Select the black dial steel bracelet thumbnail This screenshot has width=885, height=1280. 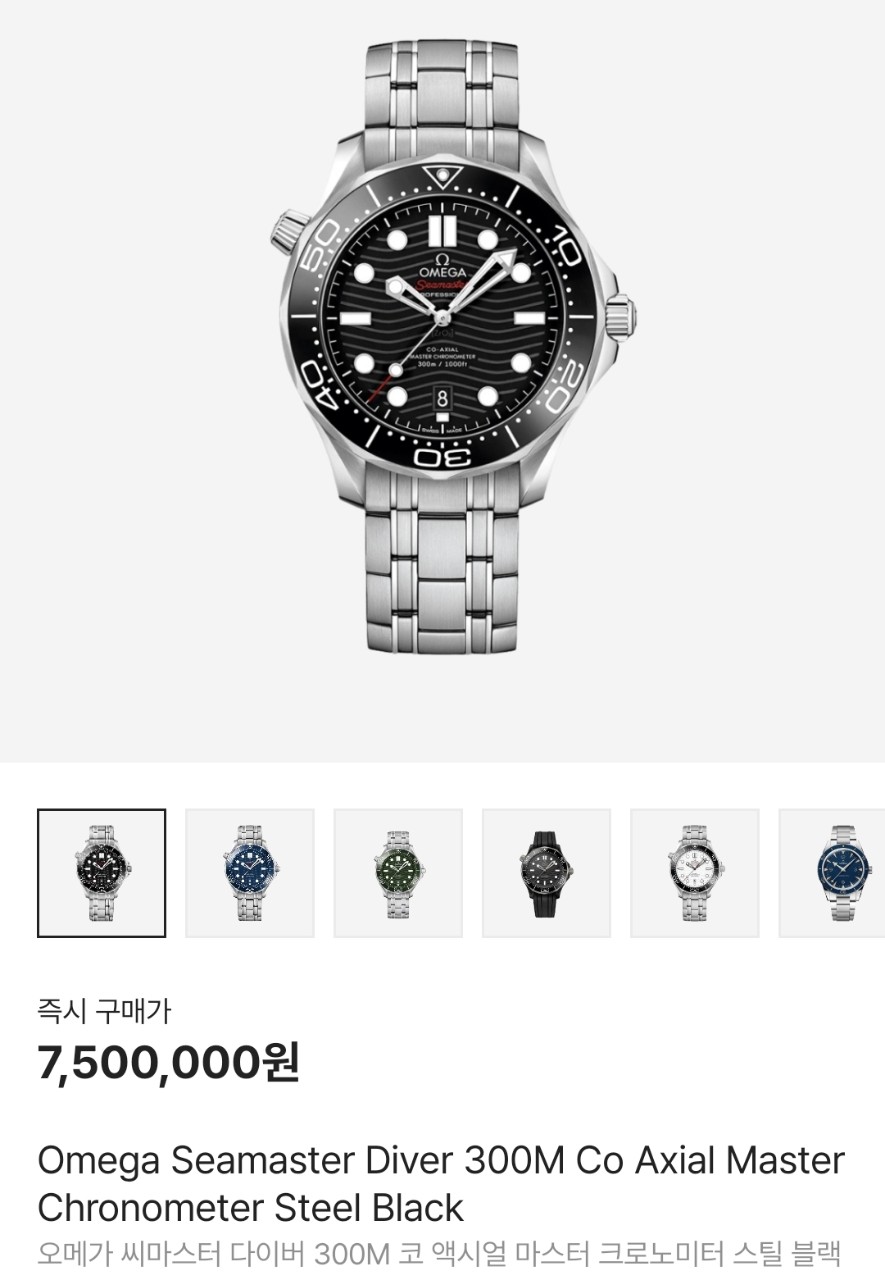(101, 873)
